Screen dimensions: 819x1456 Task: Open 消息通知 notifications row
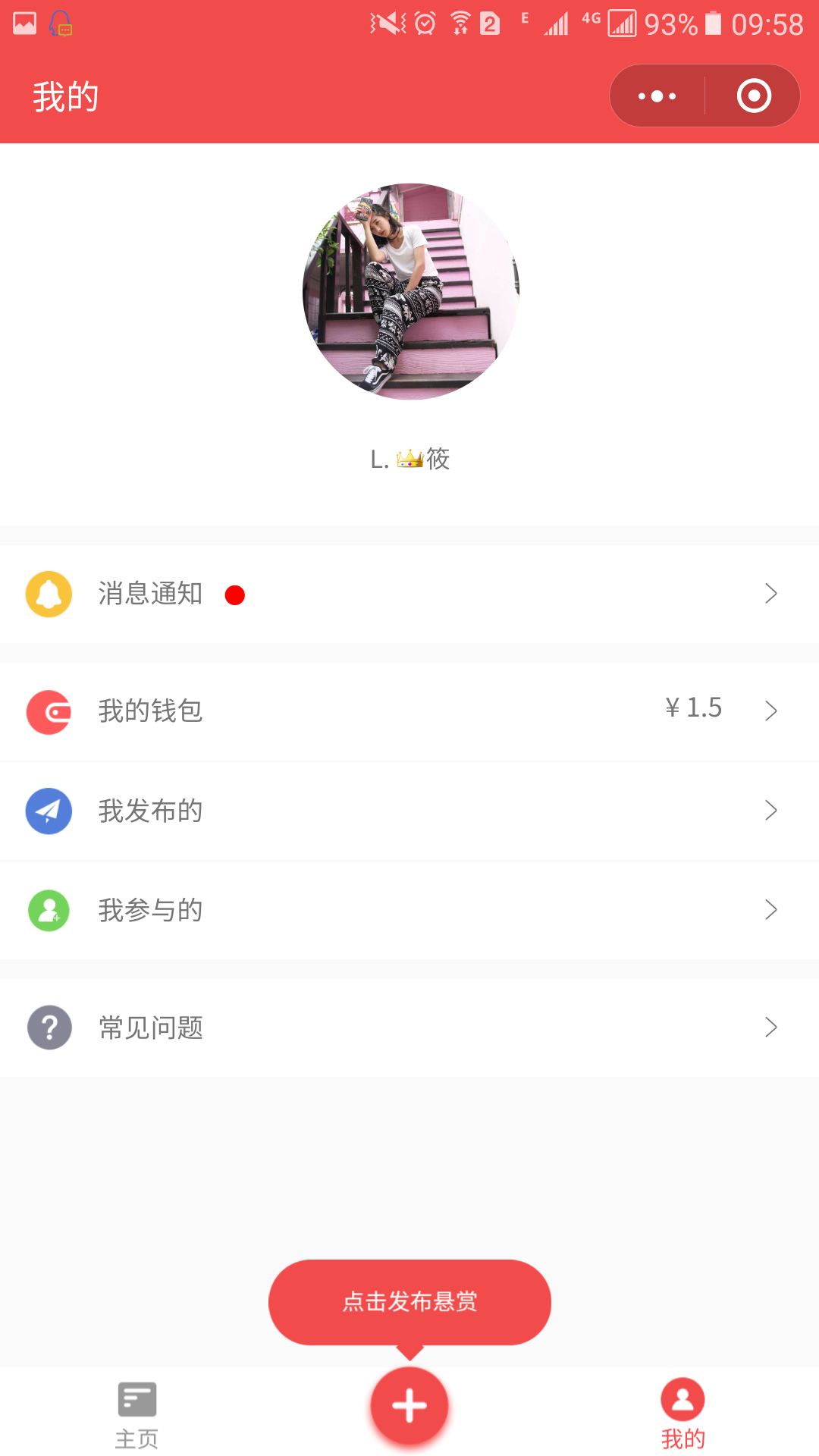[x=409, y=594]
